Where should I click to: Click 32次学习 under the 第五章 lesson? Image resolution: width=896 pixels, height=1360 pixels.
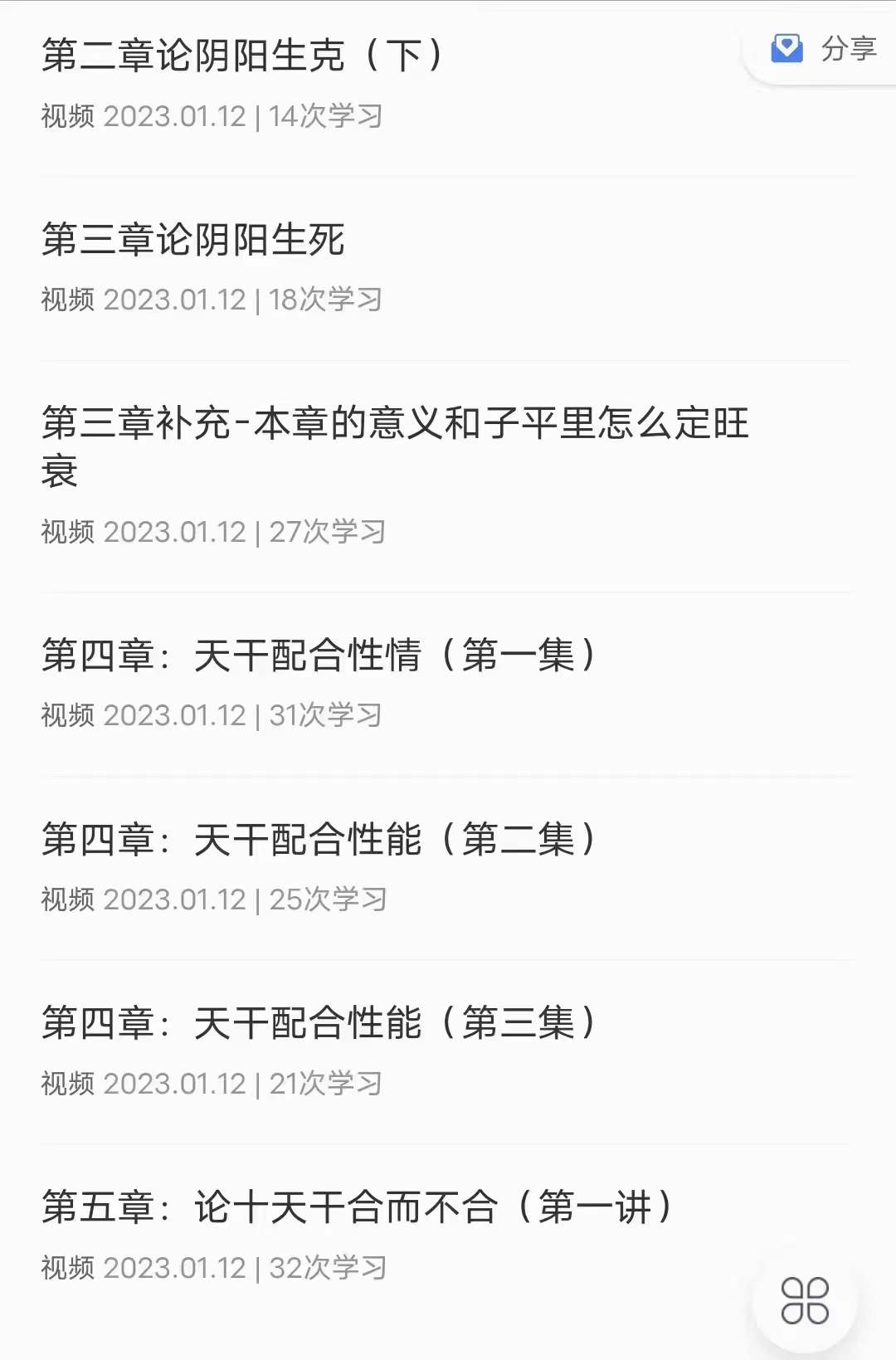(326, 1267)
